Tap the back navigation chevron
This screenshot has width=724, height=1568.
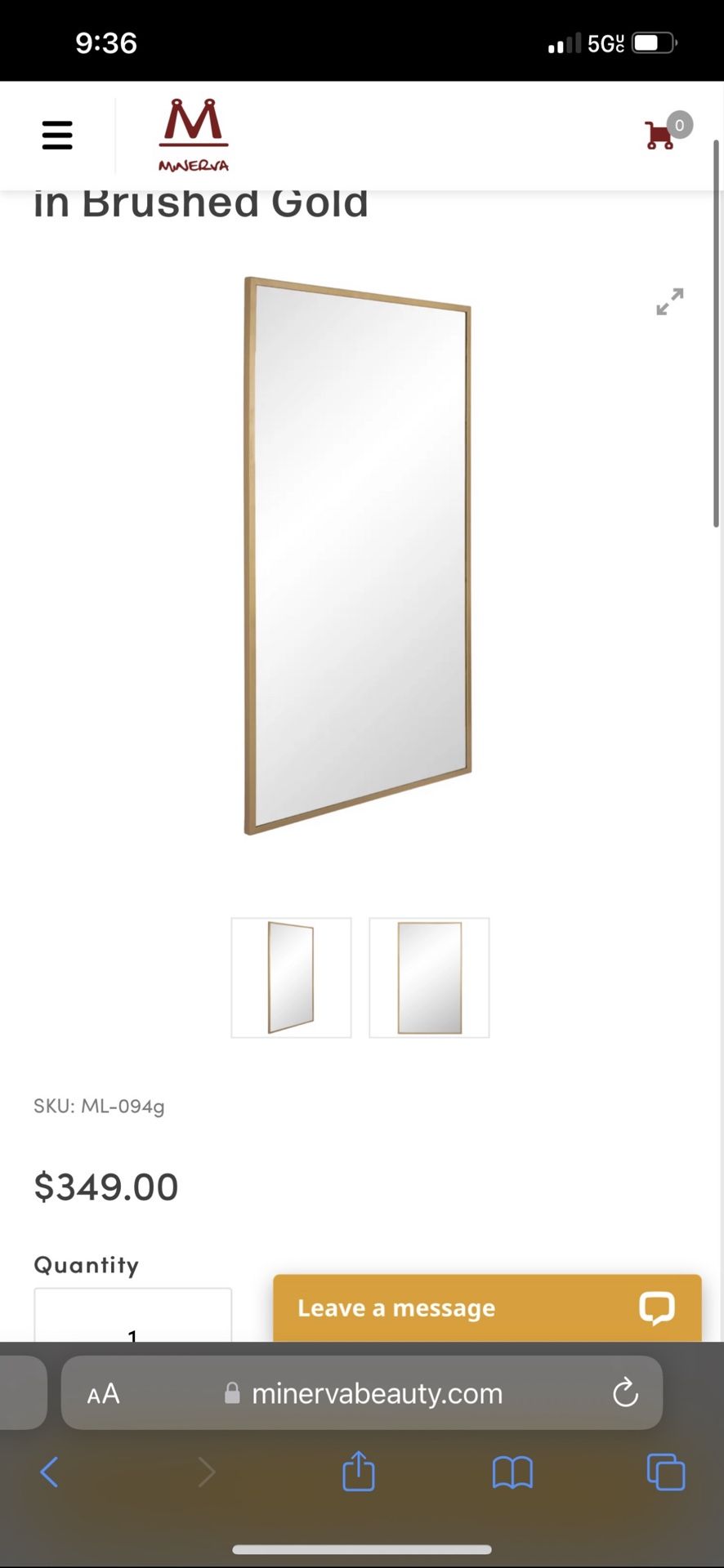coord(49,1472)
